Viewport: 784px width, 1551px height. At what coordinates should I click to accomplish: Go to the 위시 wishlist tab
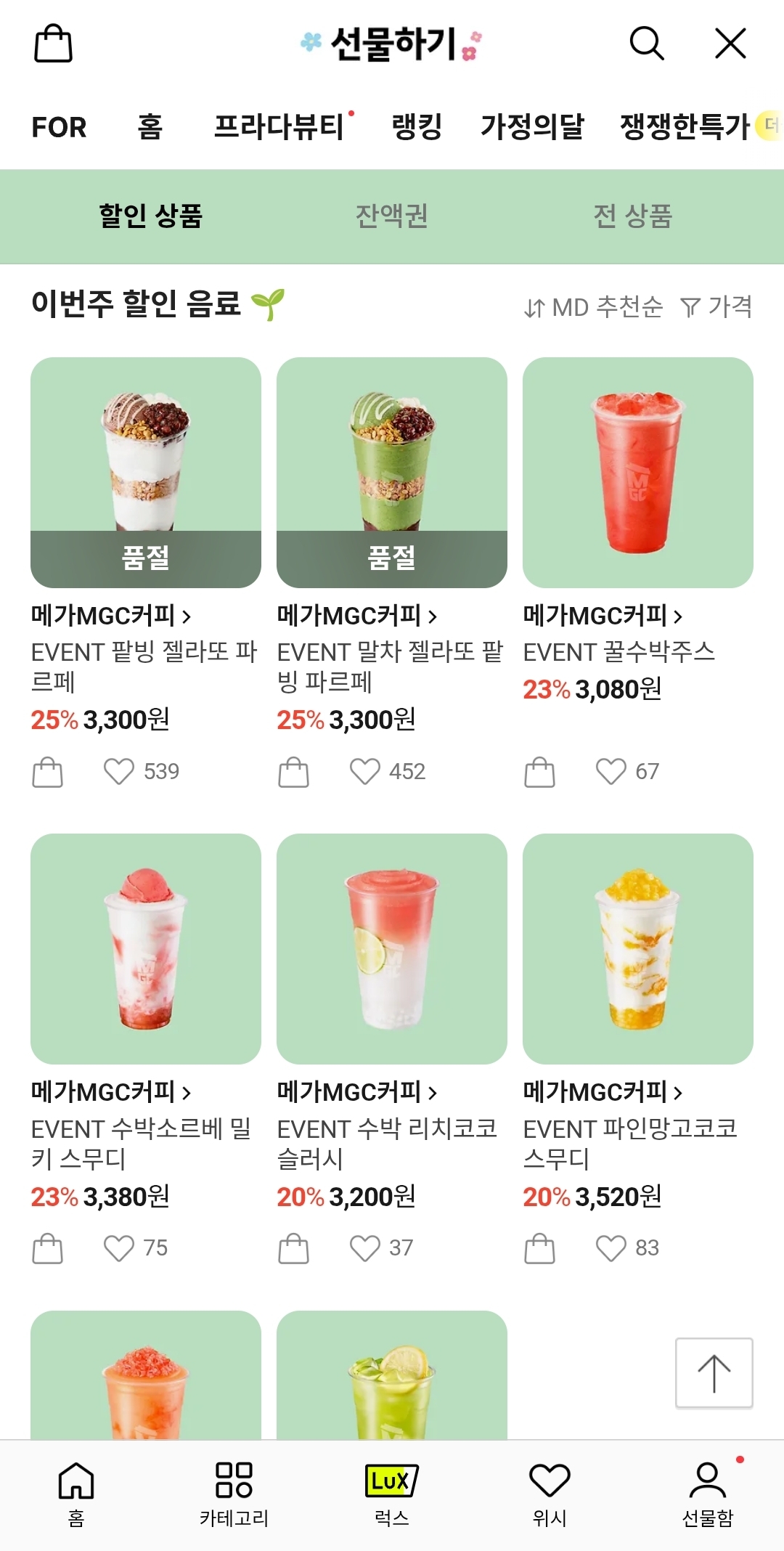point(550,1493)
